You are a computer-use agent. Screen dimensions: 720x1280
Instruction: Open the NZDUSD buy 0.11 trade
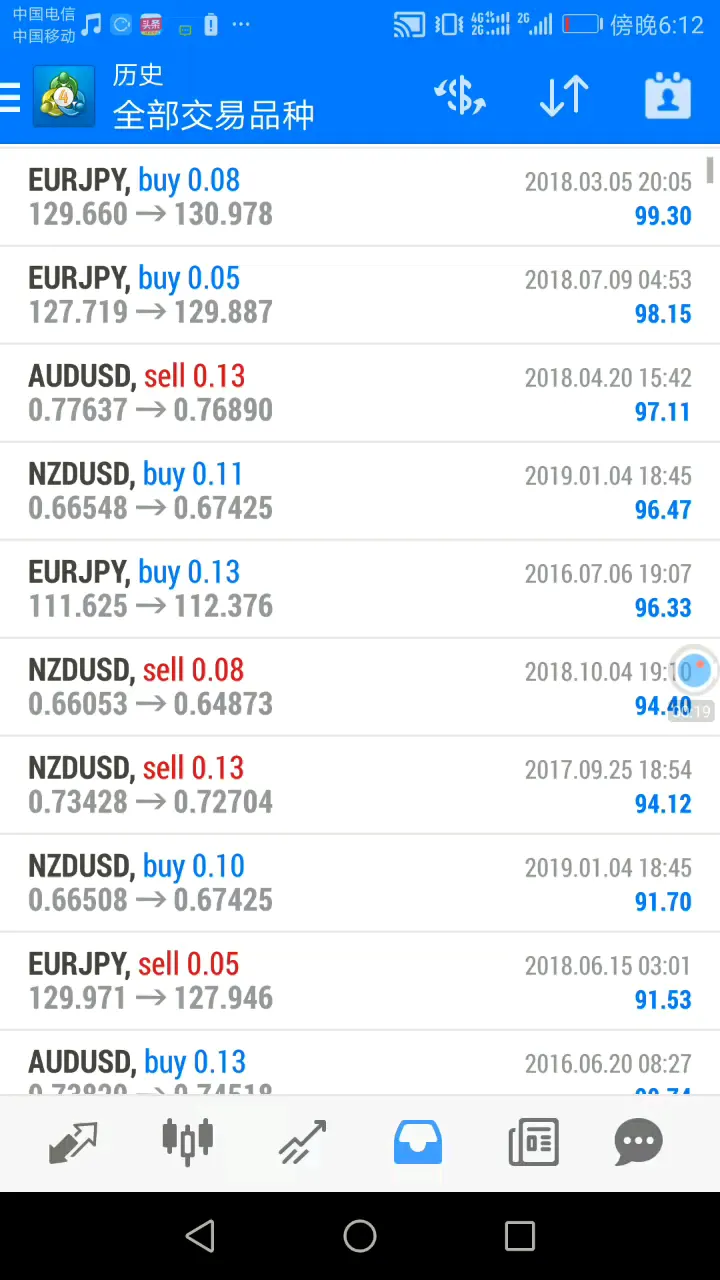360,491
